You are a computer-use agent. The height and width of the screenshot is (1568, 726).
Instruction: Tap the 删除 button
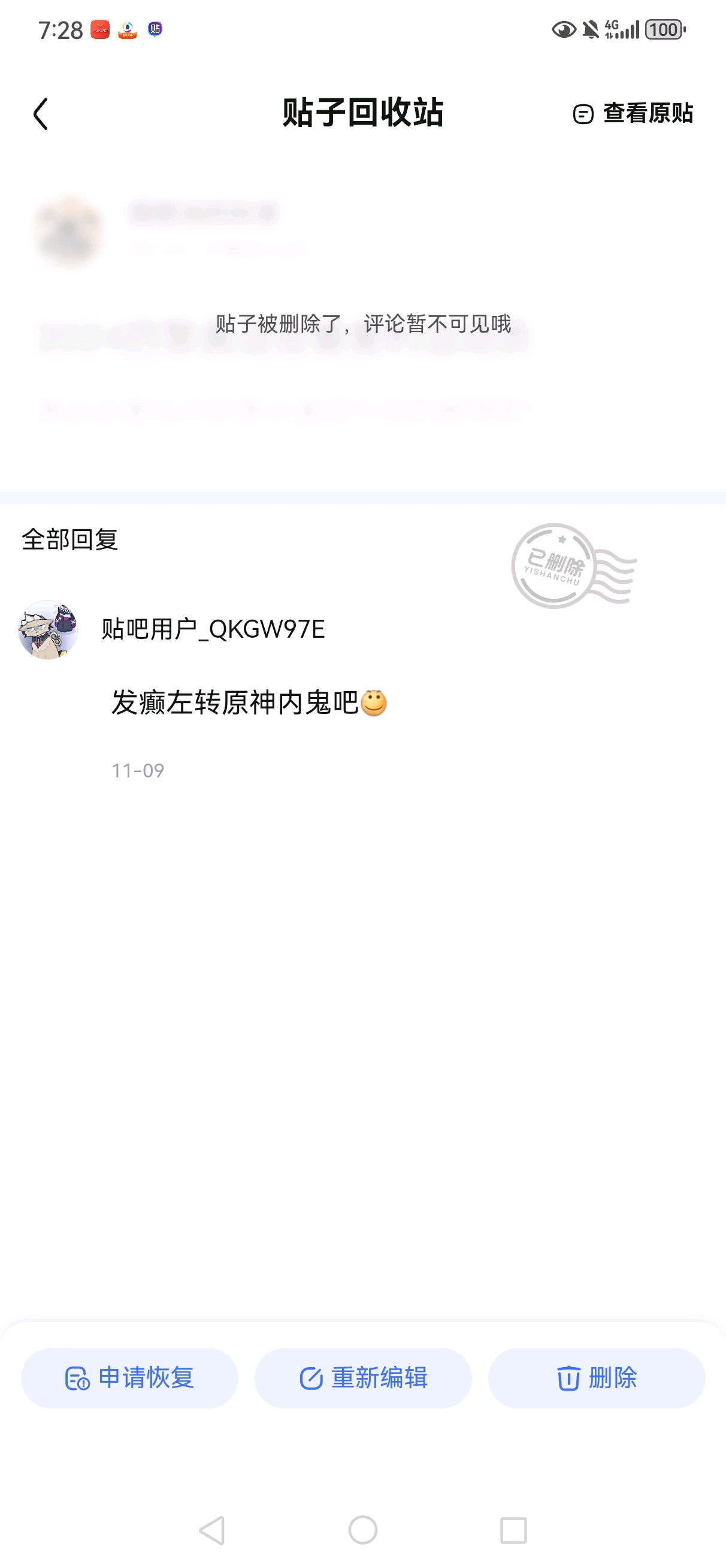[x=597, y=1377]
